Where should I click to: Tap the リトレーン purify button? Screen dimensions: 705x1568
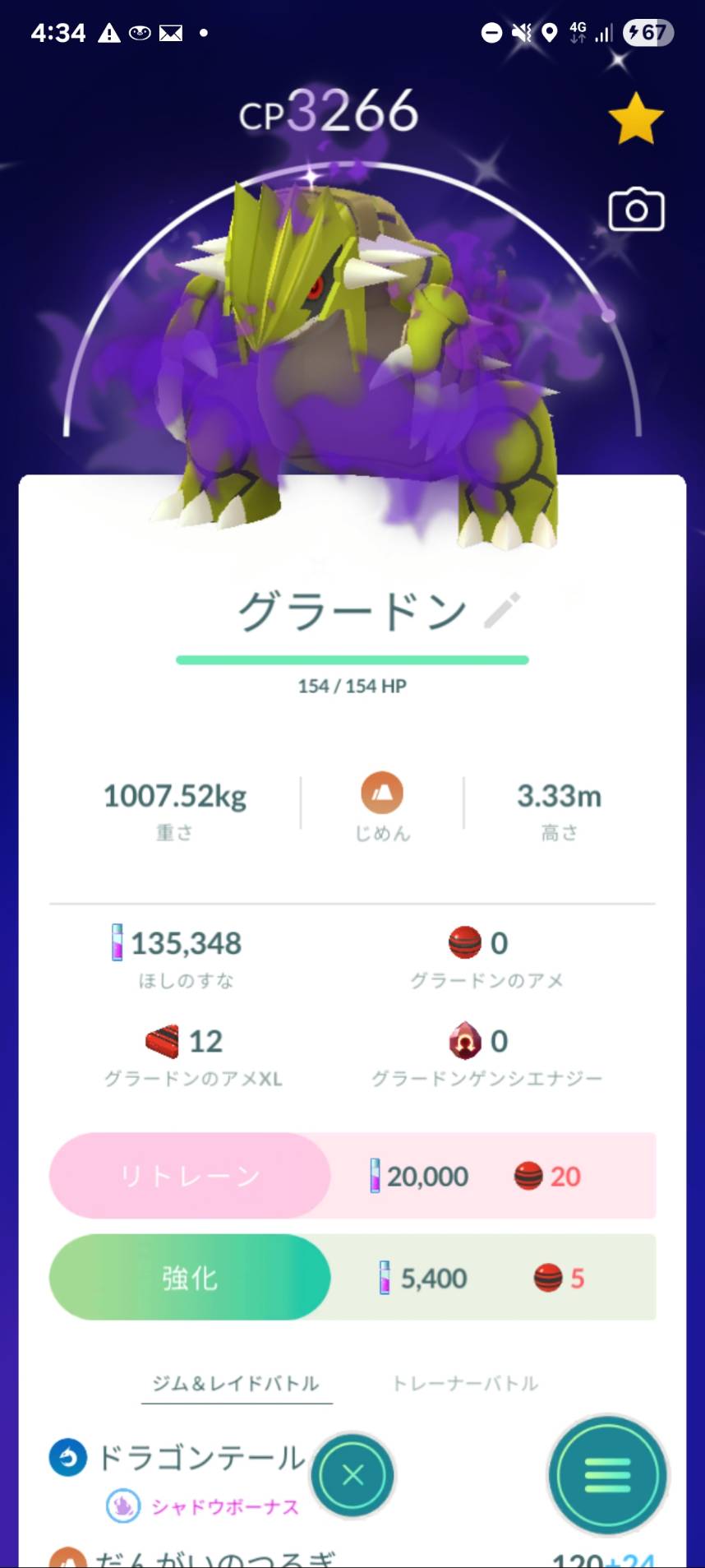coord(190,1176)
